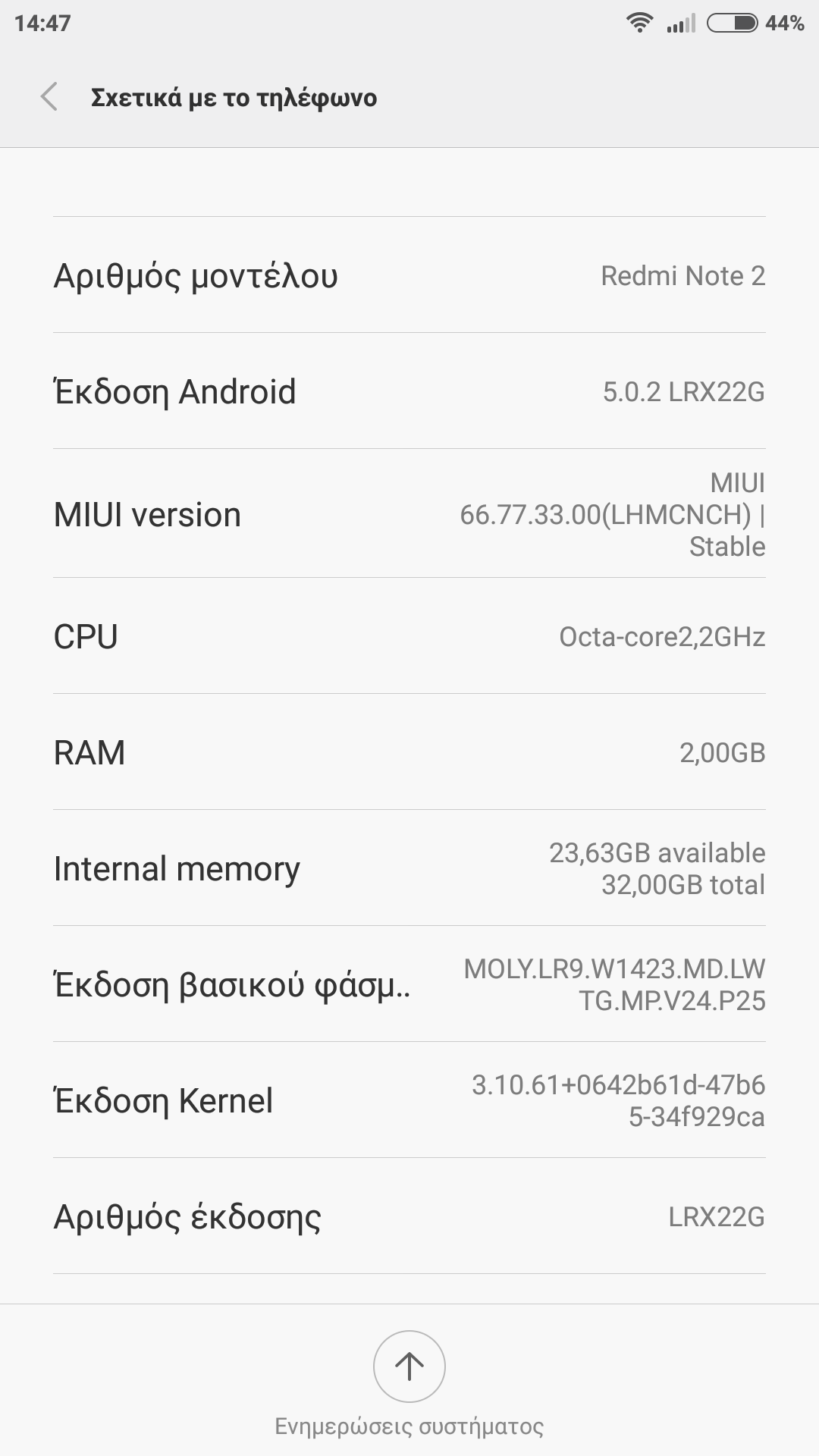Open Ενημερώσεις συστήματος update button
819x1456 pixels.
pos(409,1367)
